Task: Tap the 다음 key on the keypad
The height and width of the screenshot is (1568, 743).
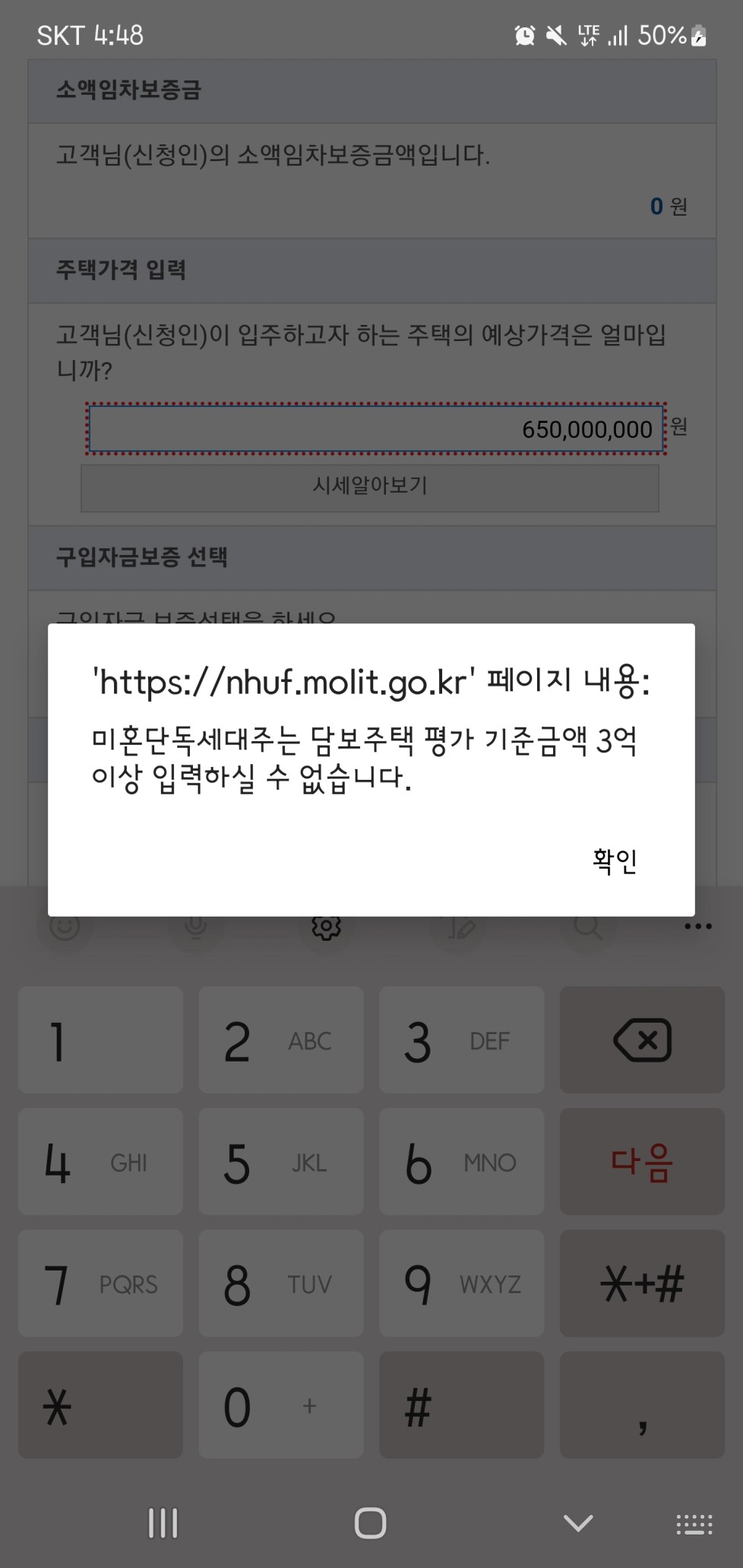Action: [642, 1161]
